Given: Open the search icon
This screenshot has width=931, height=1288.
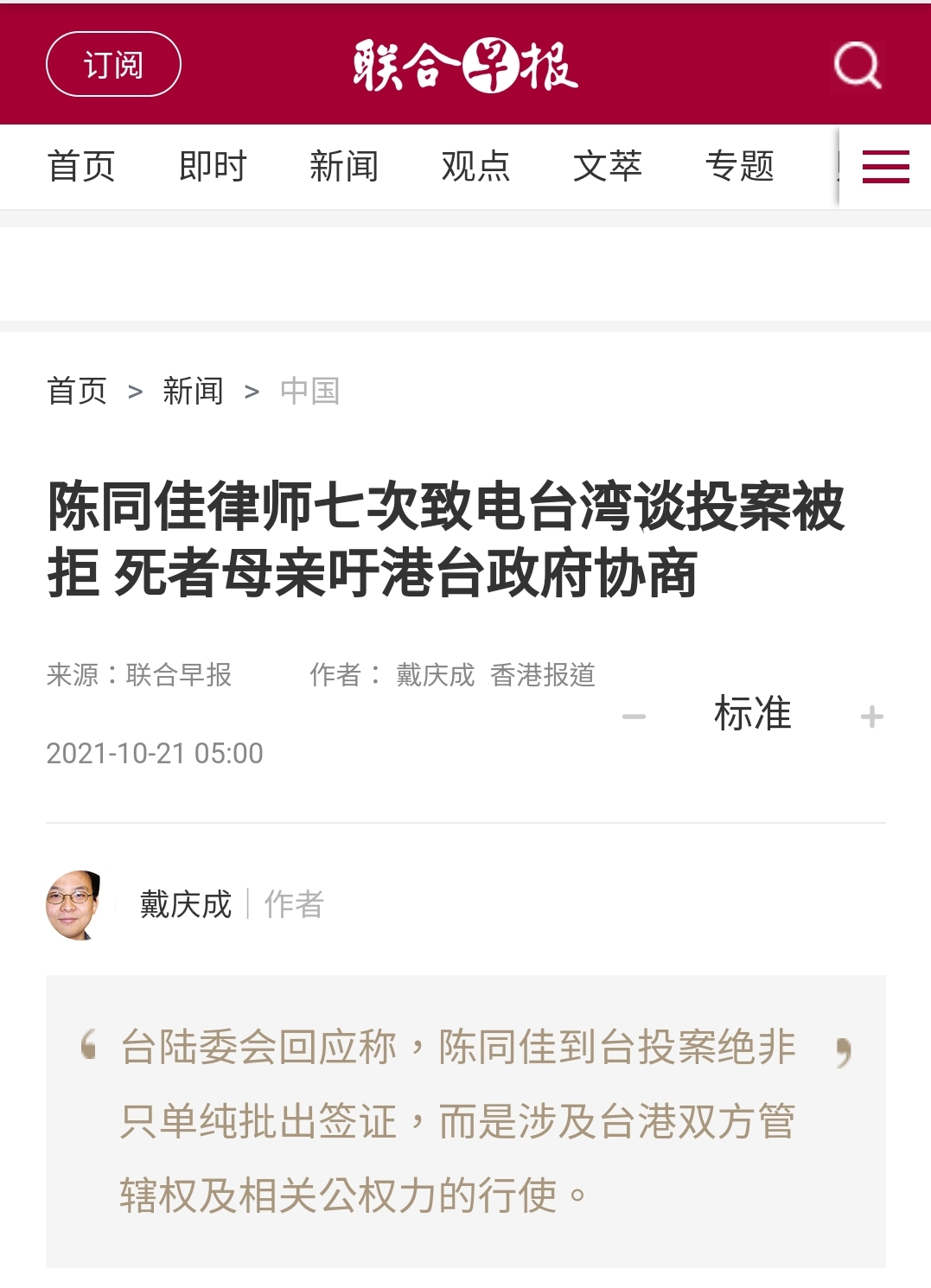Looking at the screenshot, I should 857,65.
